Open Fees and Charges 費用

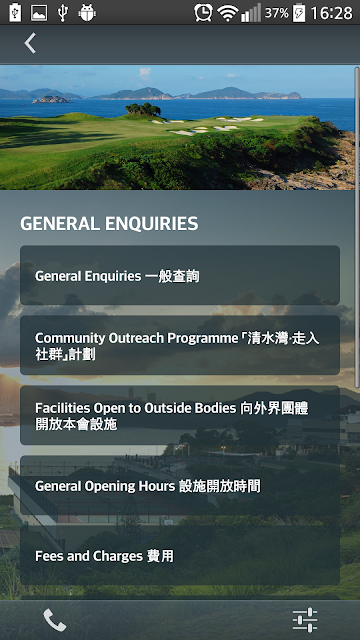point(180,556)
